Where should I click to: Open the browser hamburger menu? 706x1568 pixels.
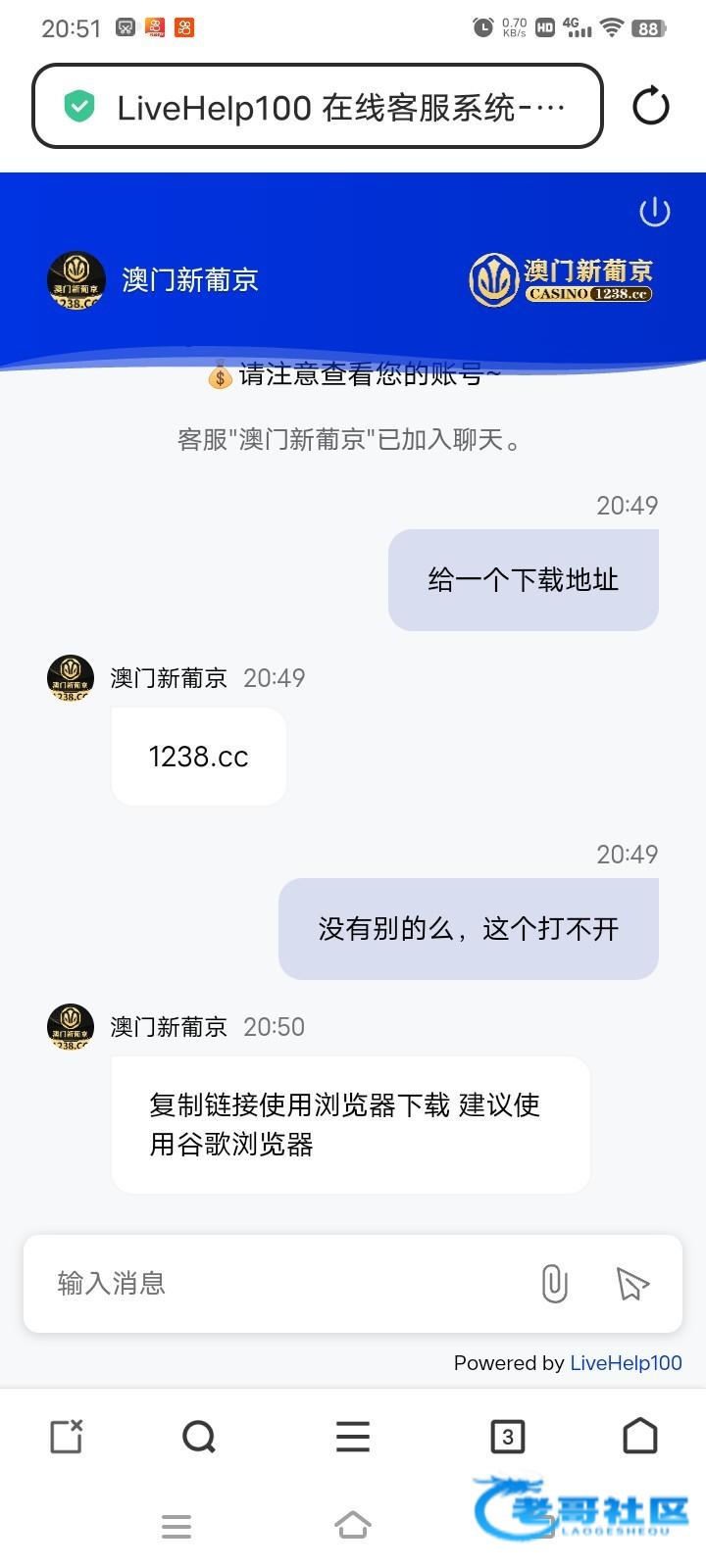click(353, 1437)
